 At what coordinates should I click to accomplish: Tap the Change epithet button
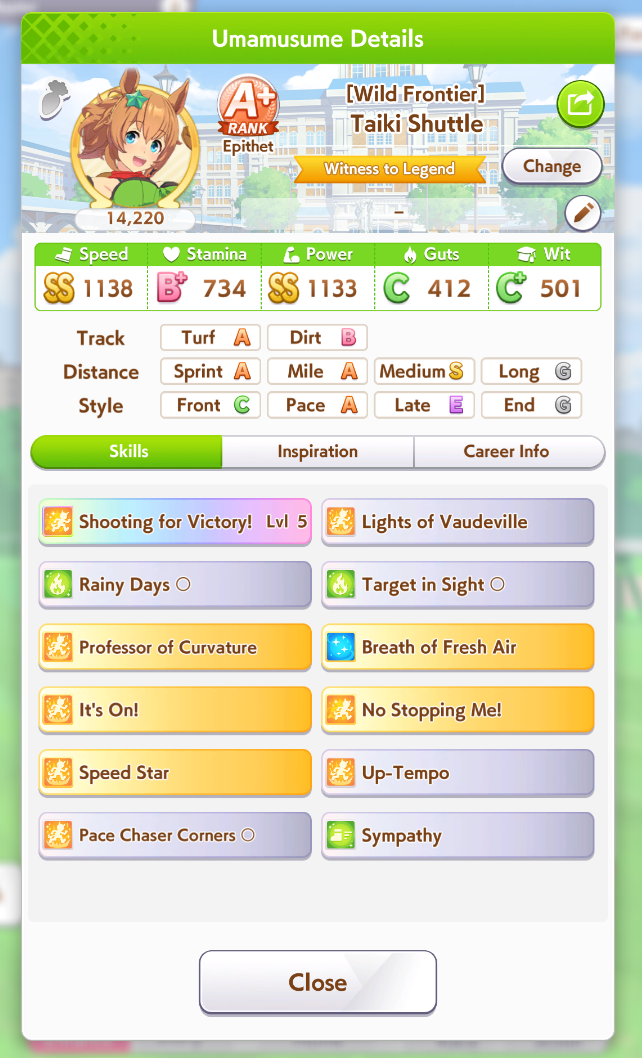(552, 167)
